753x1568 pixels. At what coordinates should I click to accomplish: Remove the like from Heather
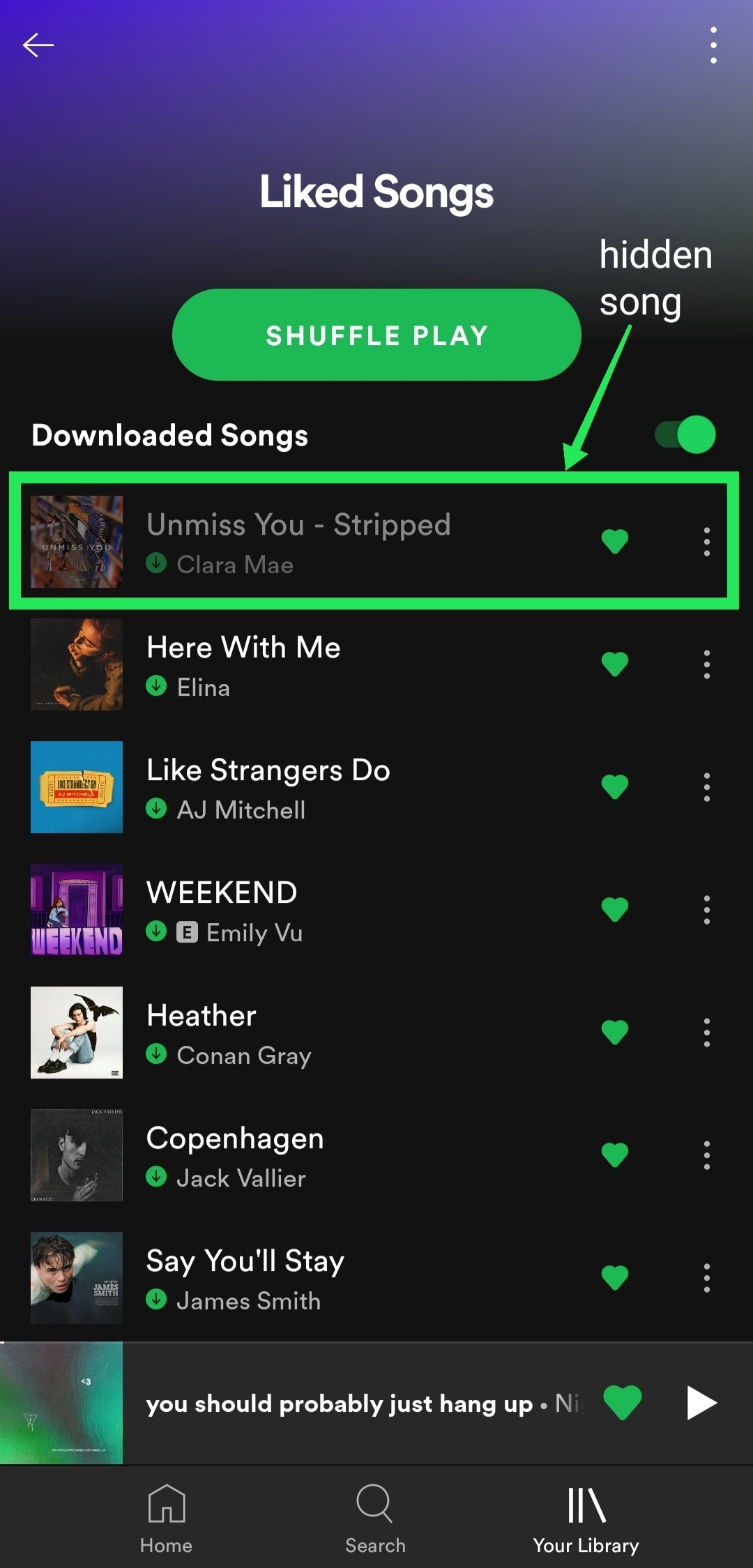[614, 1033]
